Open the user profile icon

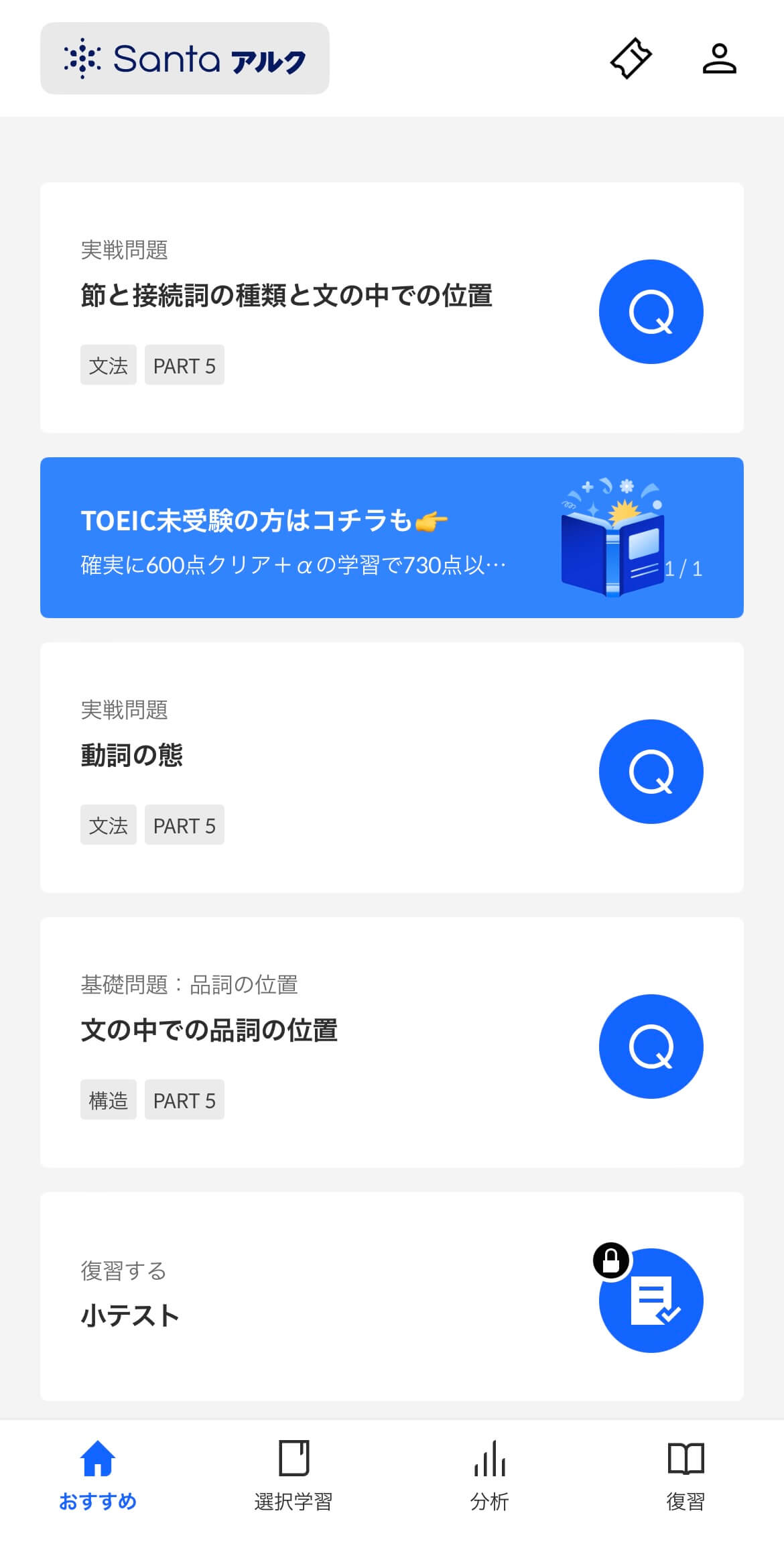tap(720, 59)
